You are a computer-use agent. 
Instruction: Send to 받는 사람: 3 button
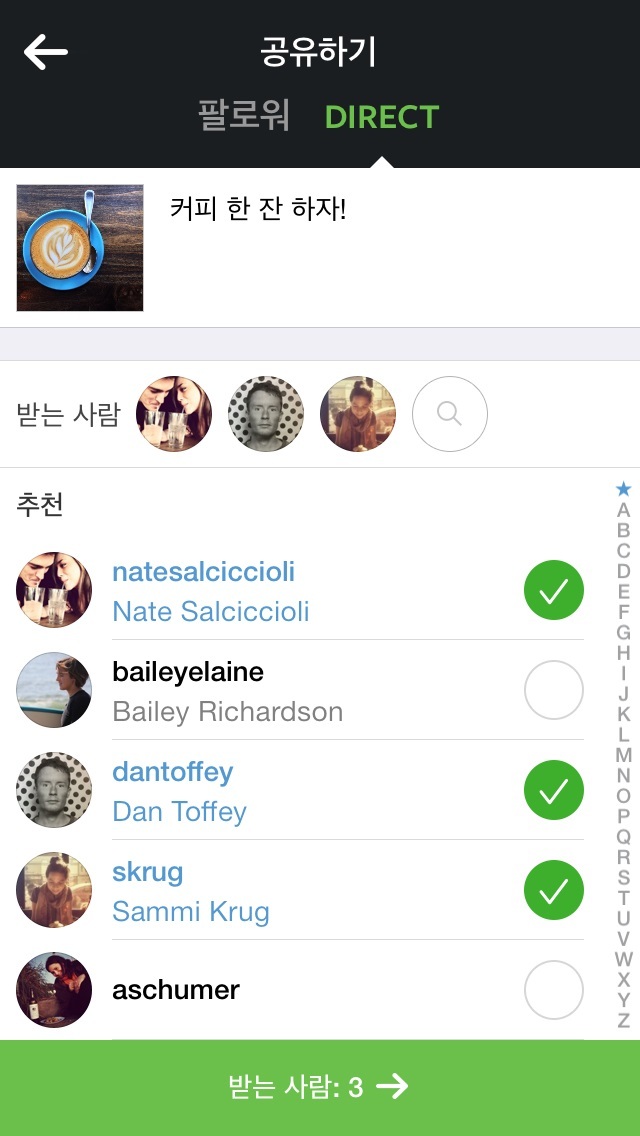click(x=320, y=1087)
